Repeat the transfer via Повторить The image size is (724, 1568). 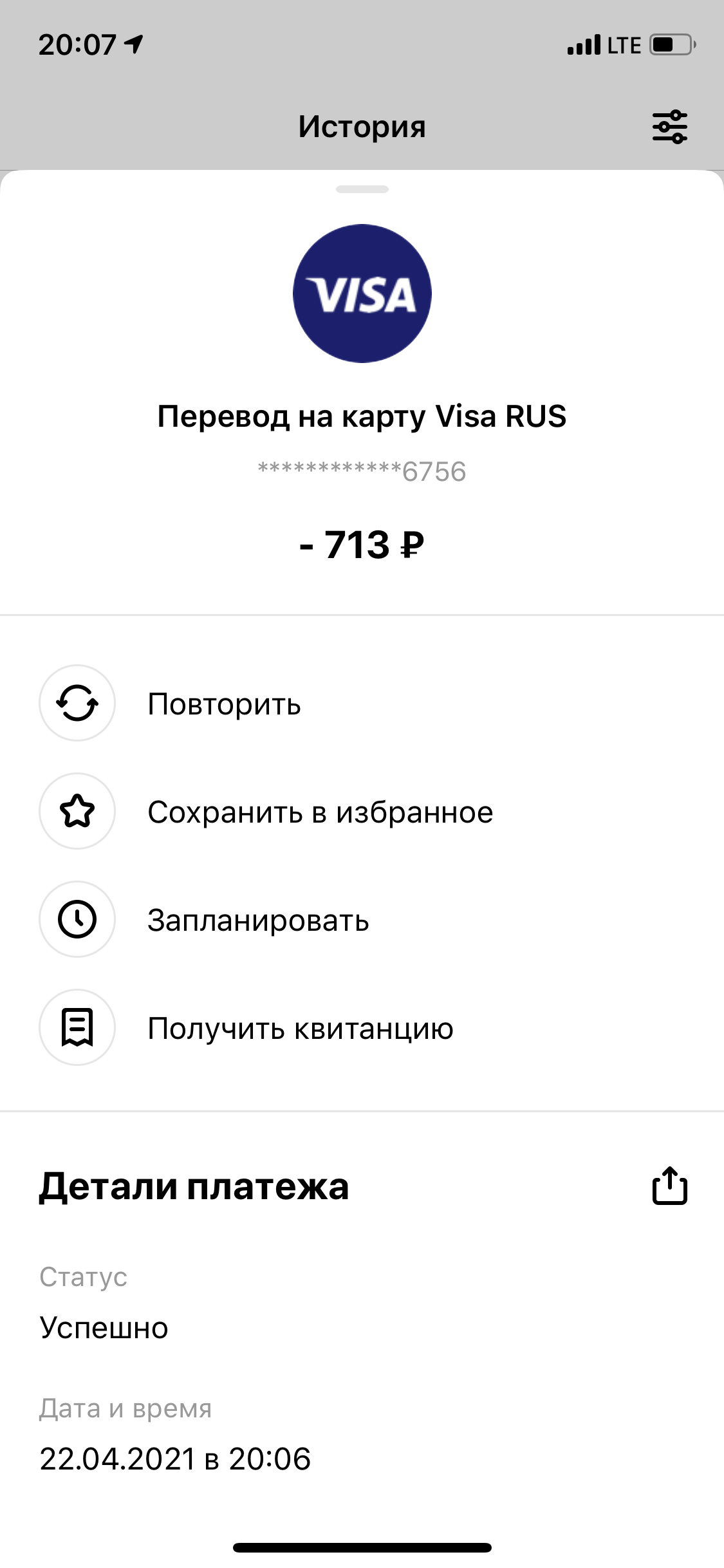click(x=362, y=703)
